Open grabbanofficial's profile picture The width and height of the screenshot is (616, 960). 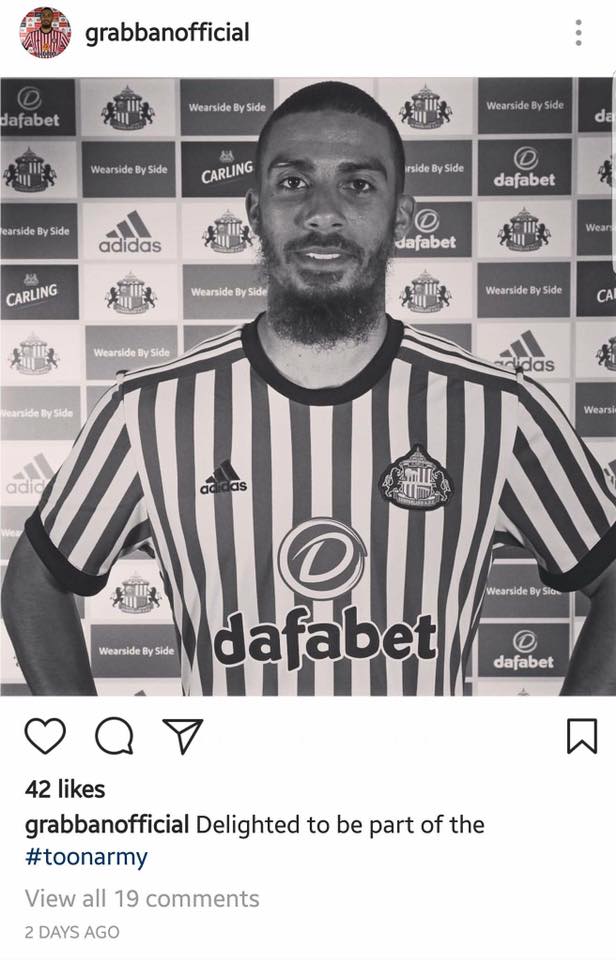pyautogui.click(x=45, y=33)
